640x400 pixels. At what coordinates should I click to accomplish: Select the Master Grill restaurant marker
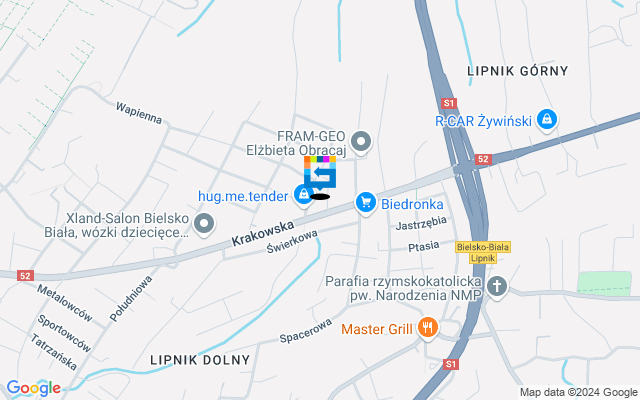(427, 327)
